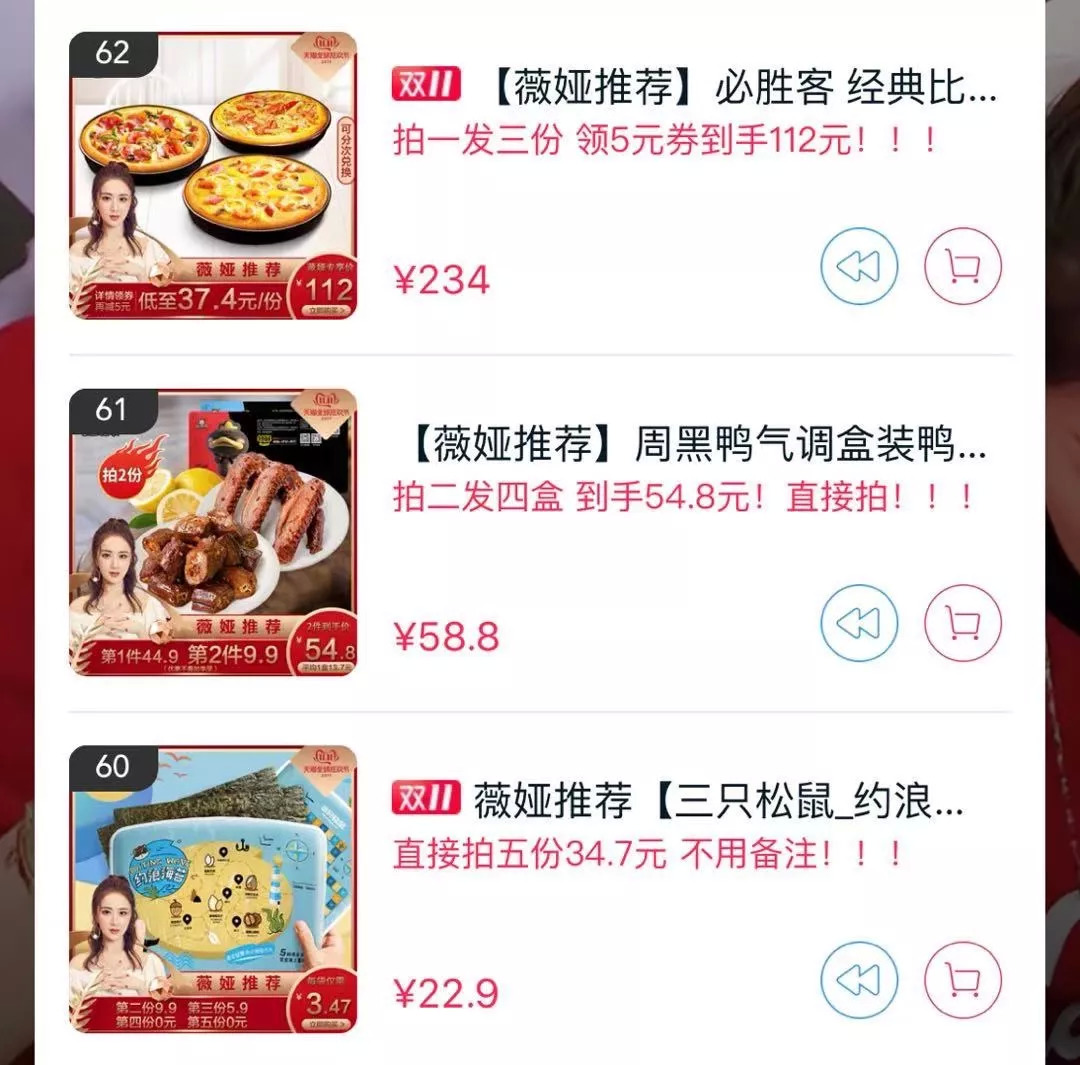Image resolution: width=1080 pixels, height=1065 pixels.
Task: Open the 必胜客 pizza product image
Action: (213, 176)
